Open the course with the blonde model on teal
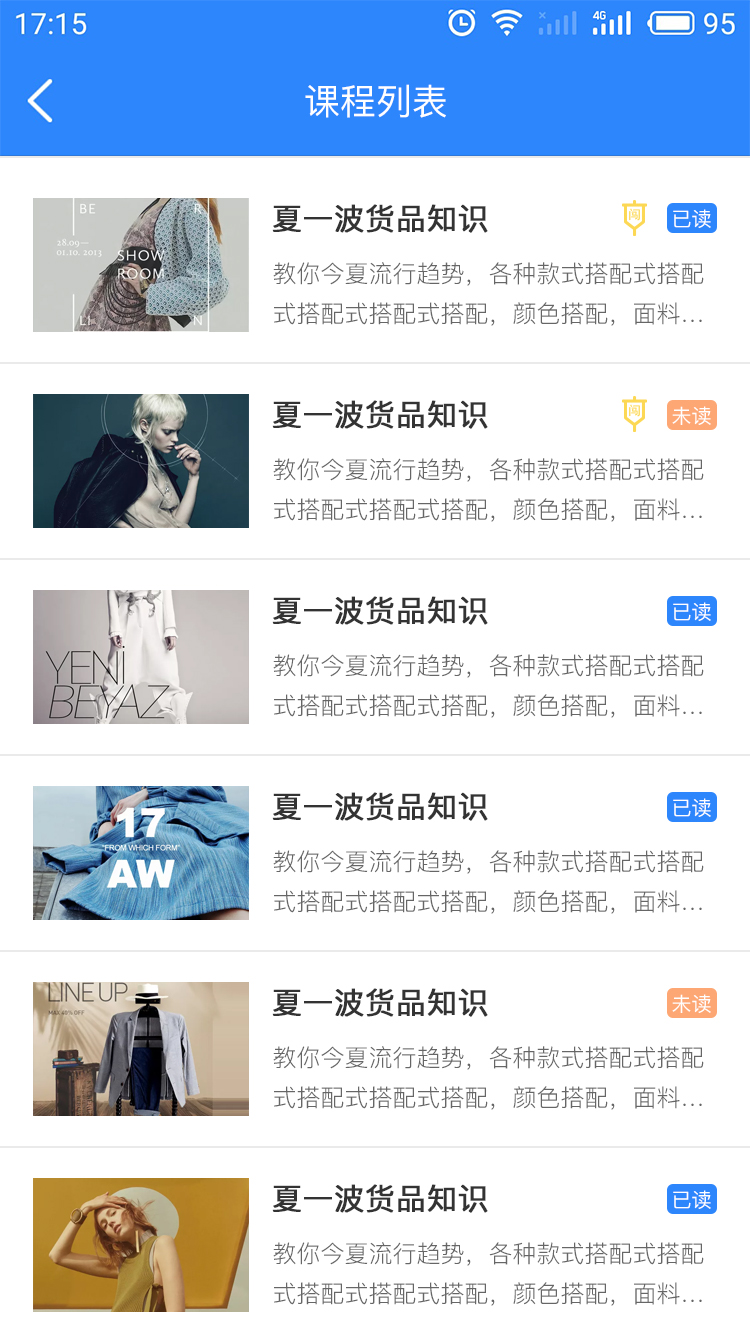The width and height of the screenshot is (750, 1334). (x=141, y=461)
